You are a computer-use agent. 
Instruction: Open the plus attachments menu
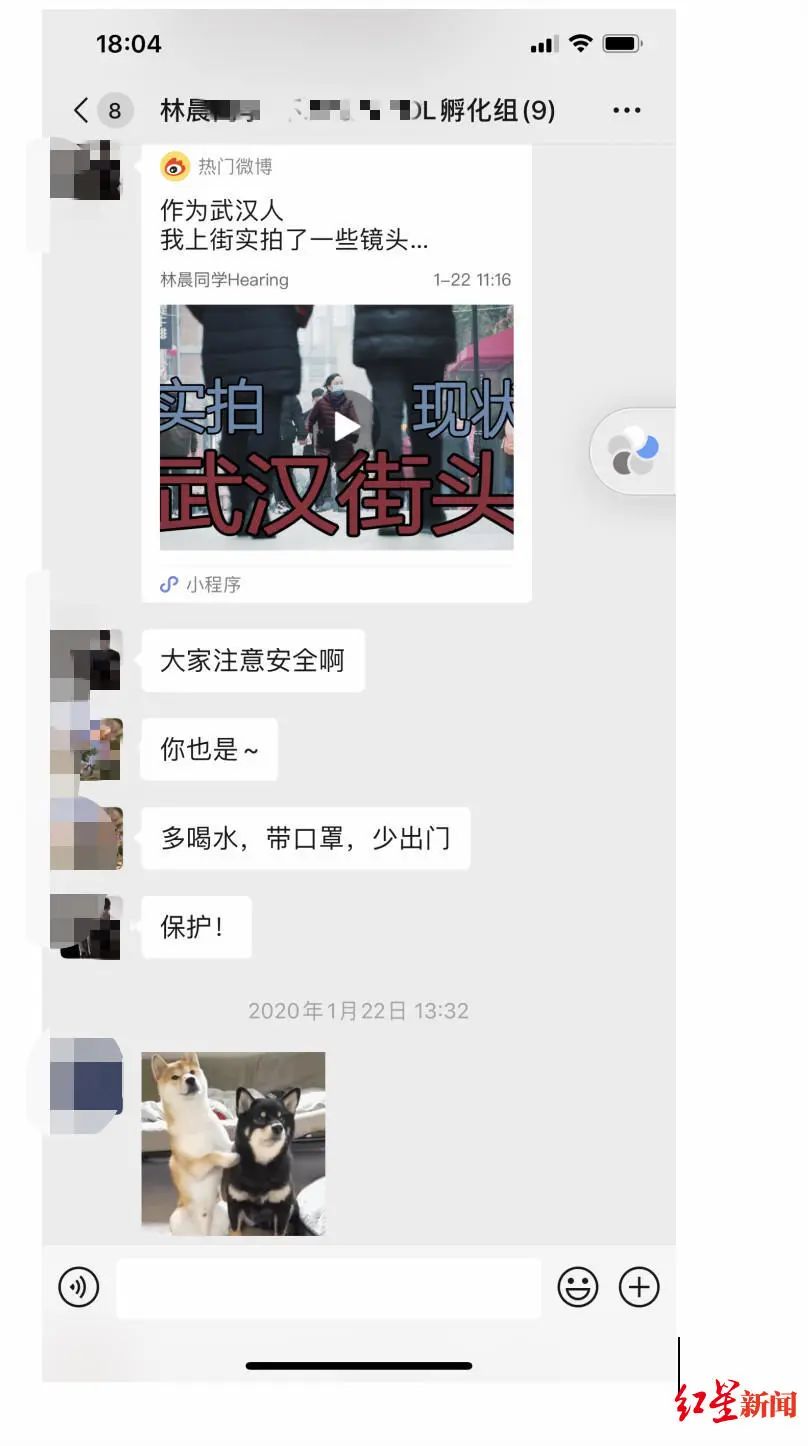click(x=639, y=1286)
